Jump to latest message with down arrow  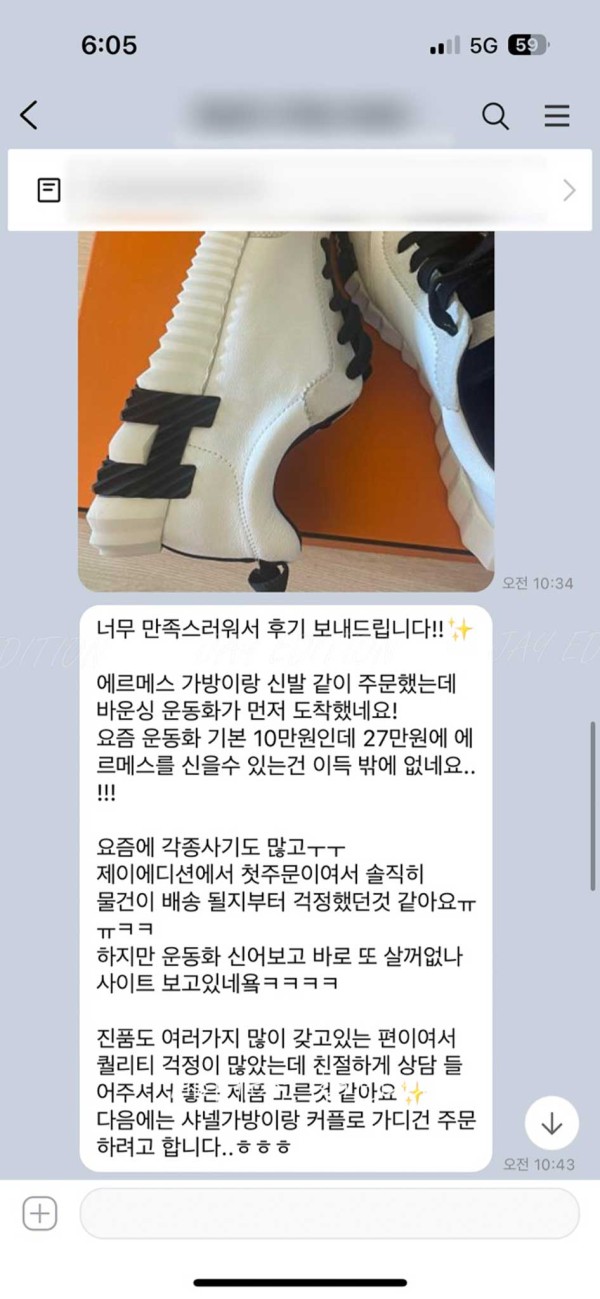pos(551,1123)
